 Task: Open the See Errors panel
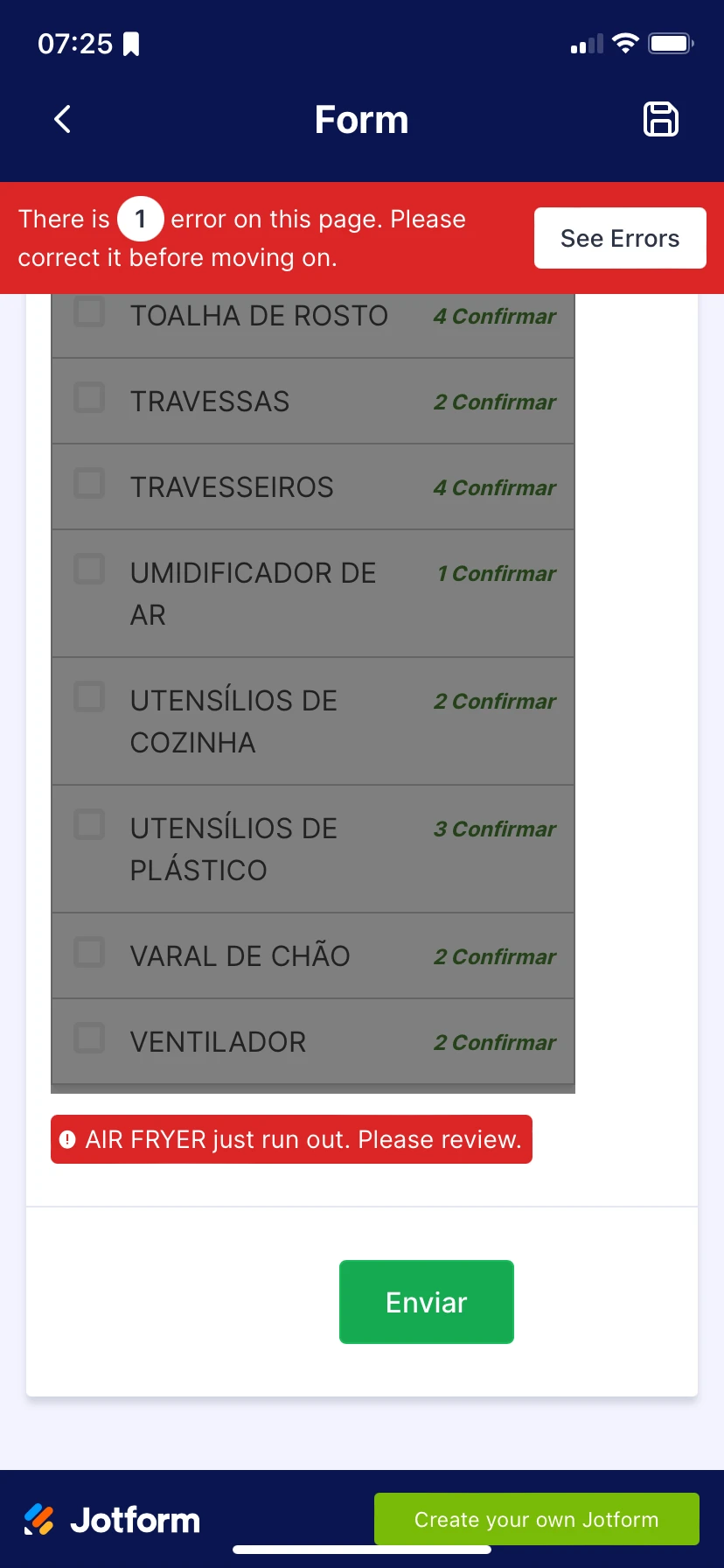coord(620,237)
